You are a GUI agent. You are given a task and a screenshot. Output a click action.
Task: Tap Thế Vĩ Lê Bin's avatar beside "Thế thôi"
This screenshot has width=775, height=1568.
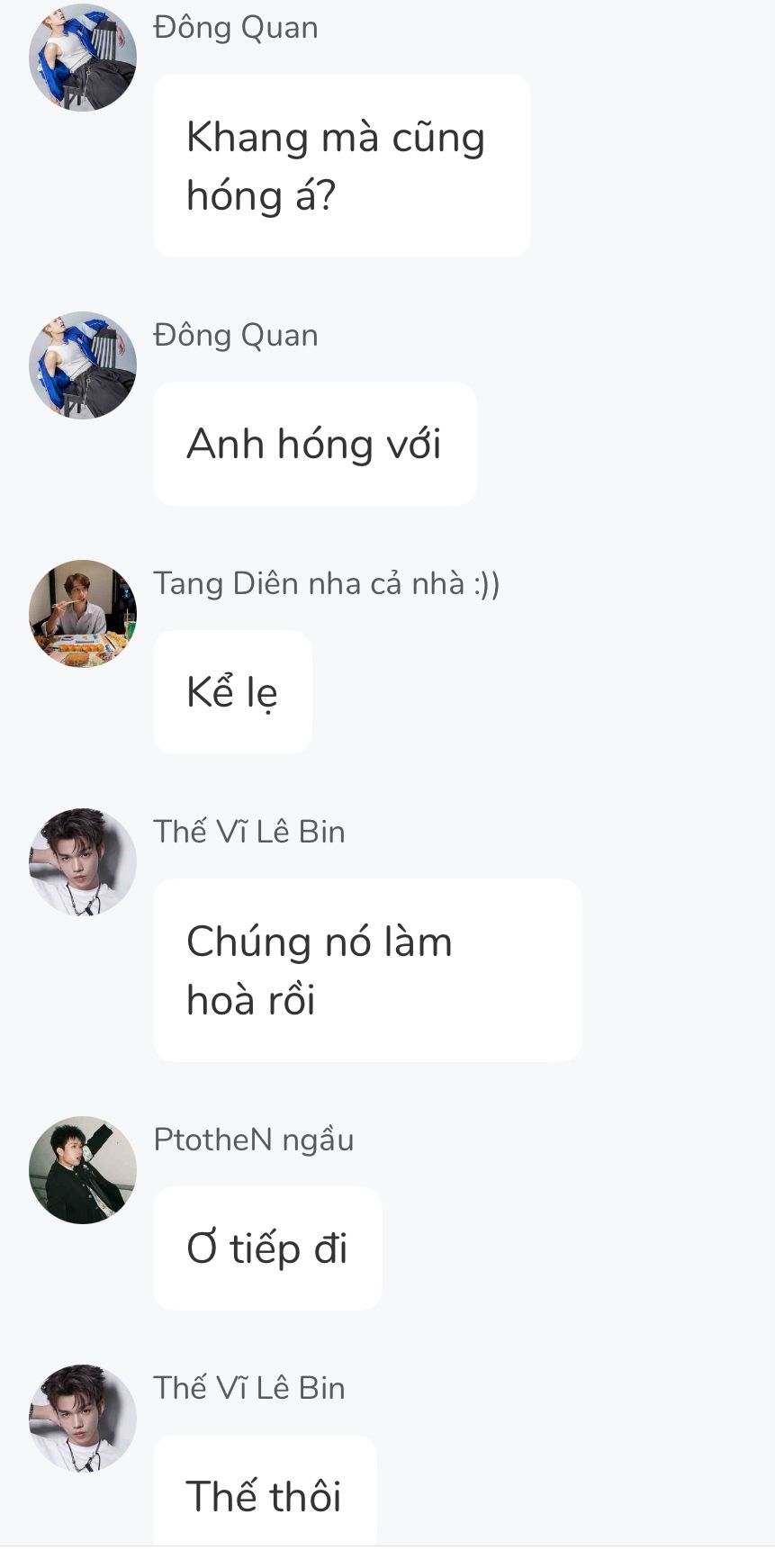point(83,1419)
